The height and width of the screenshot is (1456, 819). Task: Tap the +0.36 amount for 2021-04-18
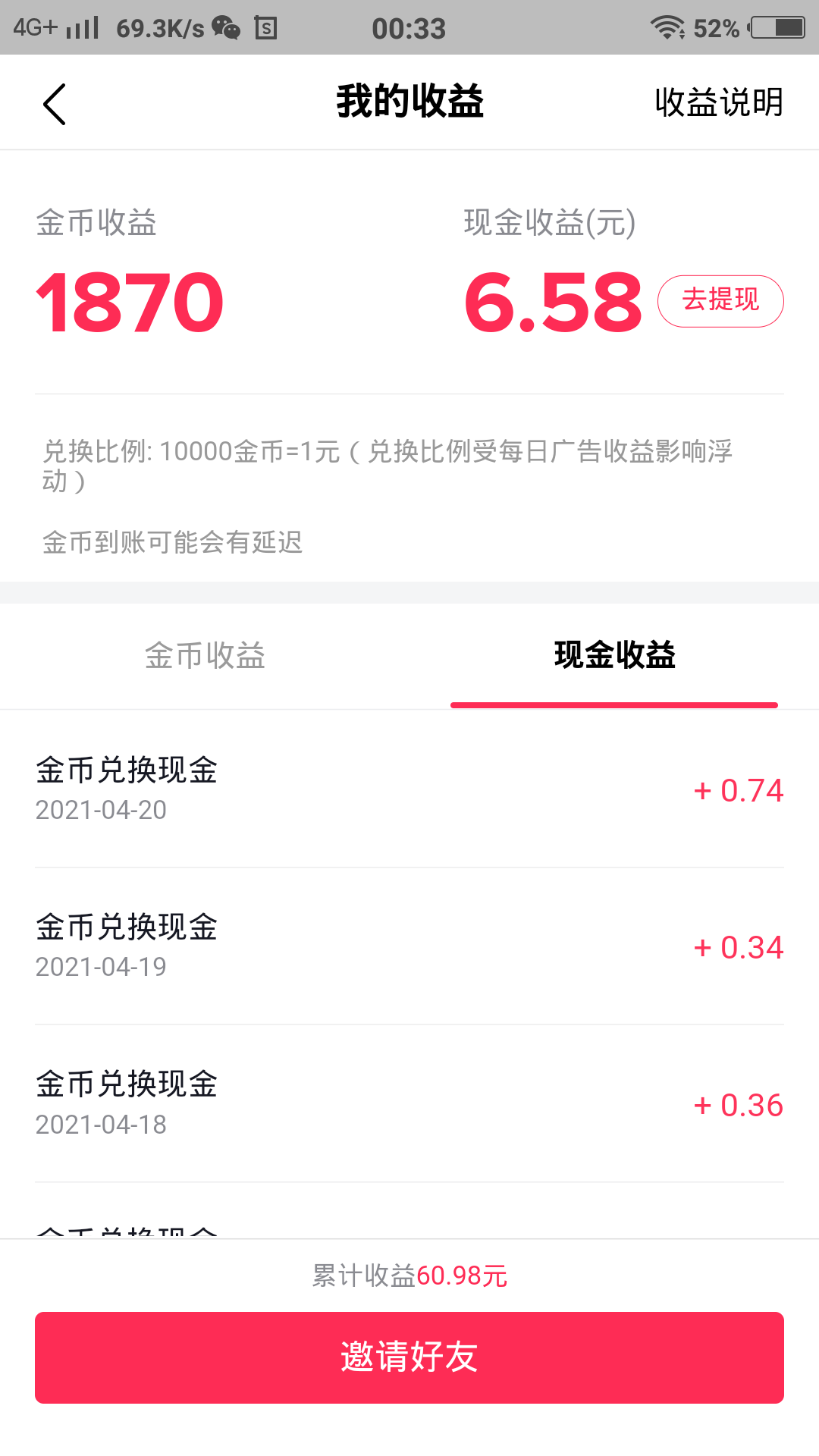[x=738, y=1104]
